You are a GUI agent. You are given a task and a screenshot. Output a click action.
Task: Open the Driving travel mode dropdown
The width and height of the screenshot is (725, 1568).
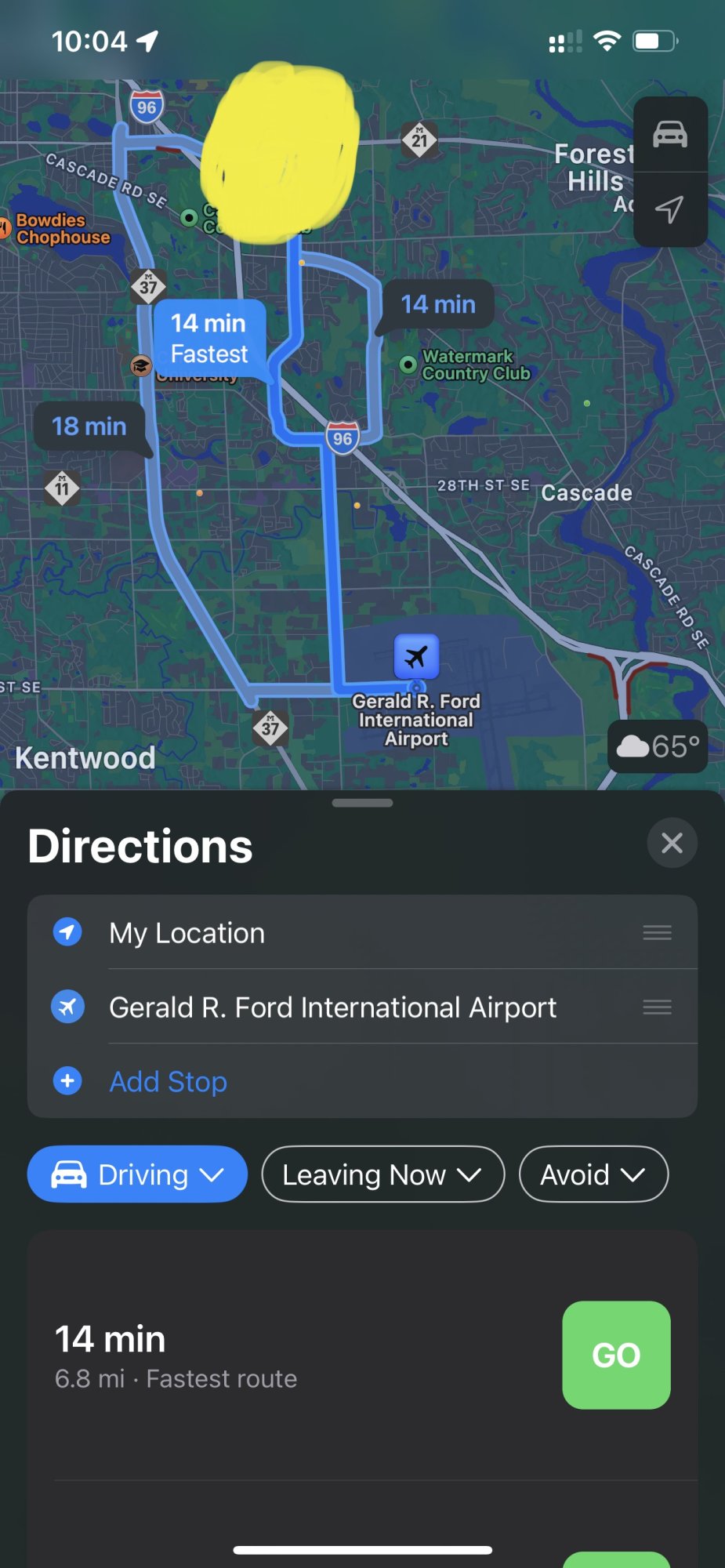(137, 1174)
